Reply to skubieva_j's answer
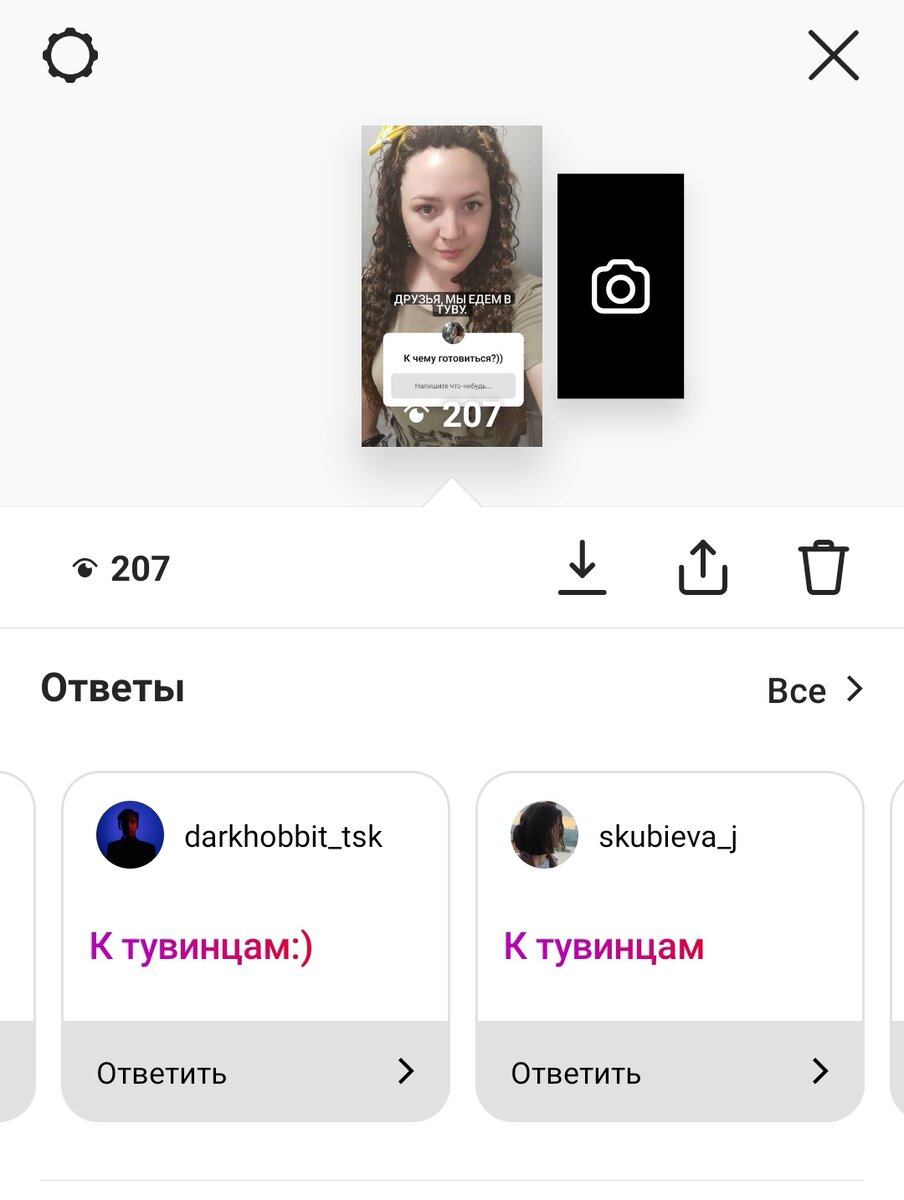This screenshot has width=904, height=1200. click(x=669, y=1072)
